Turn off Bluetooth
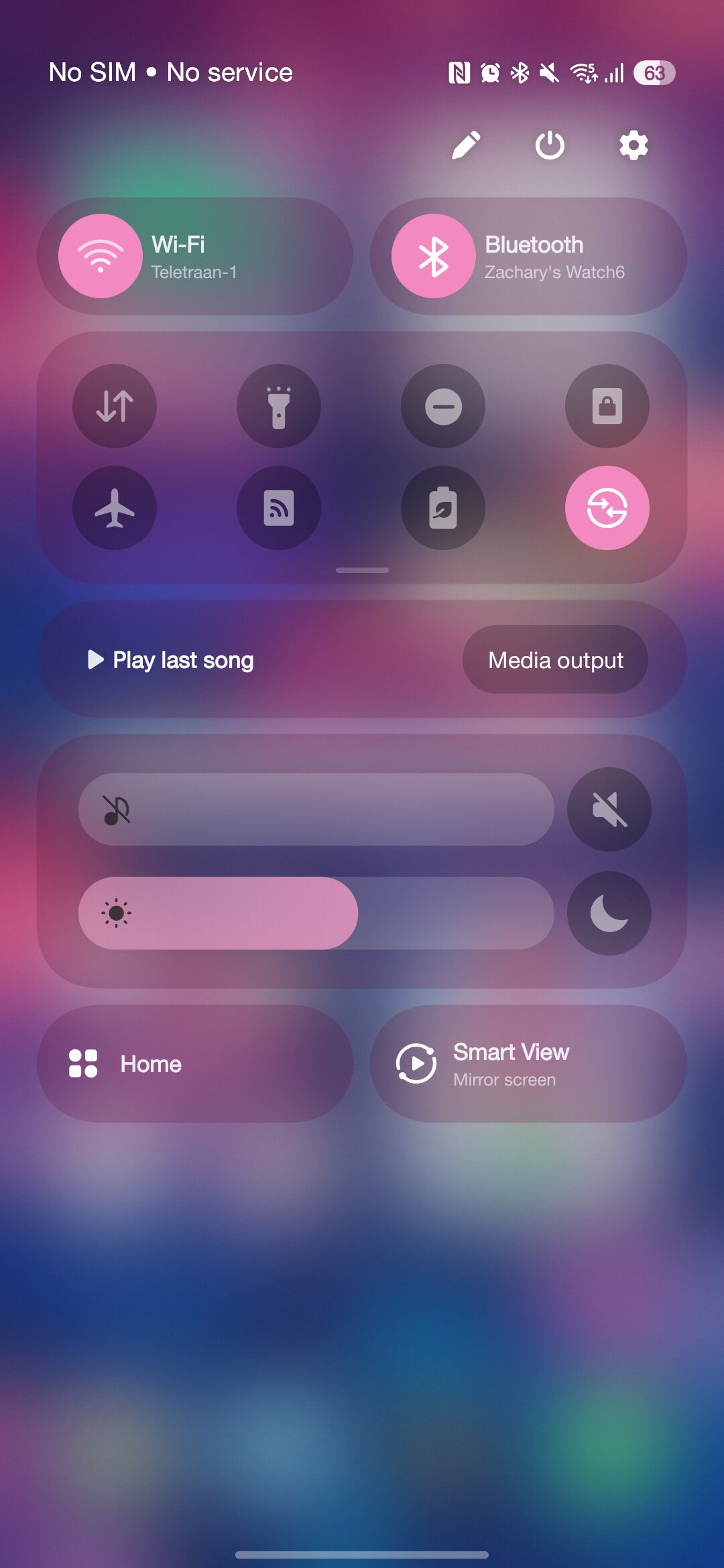 [x=434, y=256]
